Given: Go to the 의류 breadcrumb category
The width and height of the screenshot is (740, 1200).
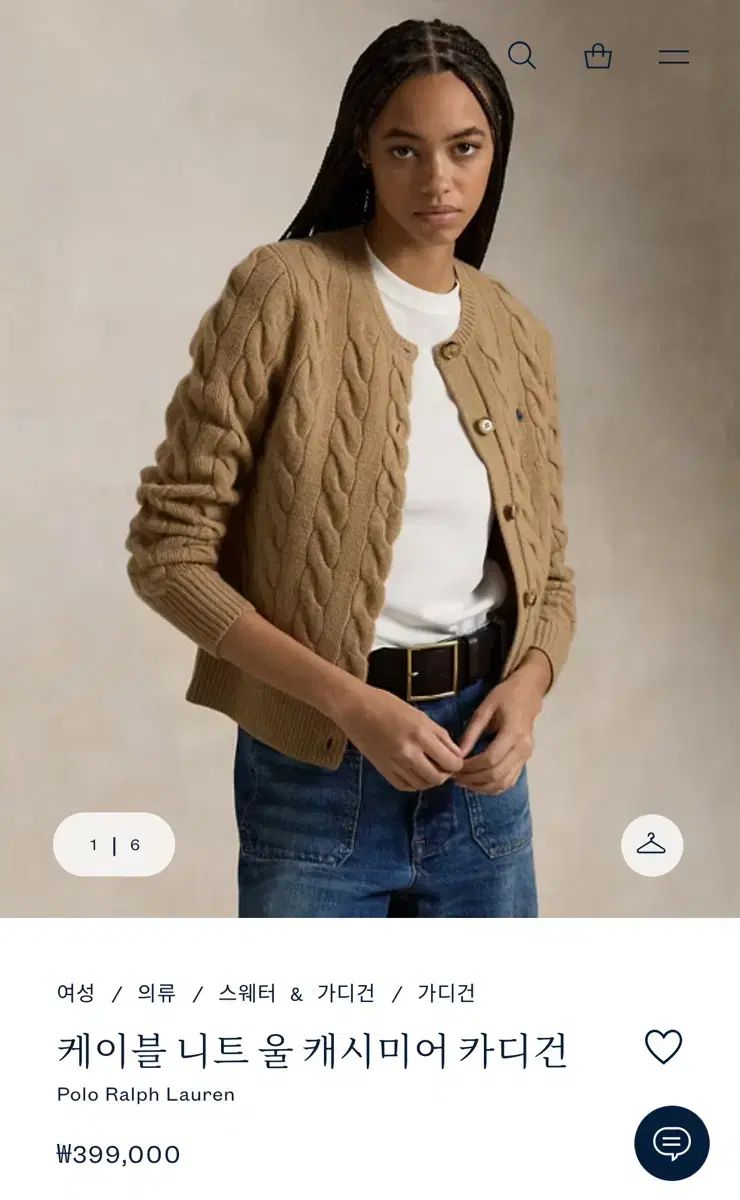Looking at the screenshot, I should click(x=157, y=993).
